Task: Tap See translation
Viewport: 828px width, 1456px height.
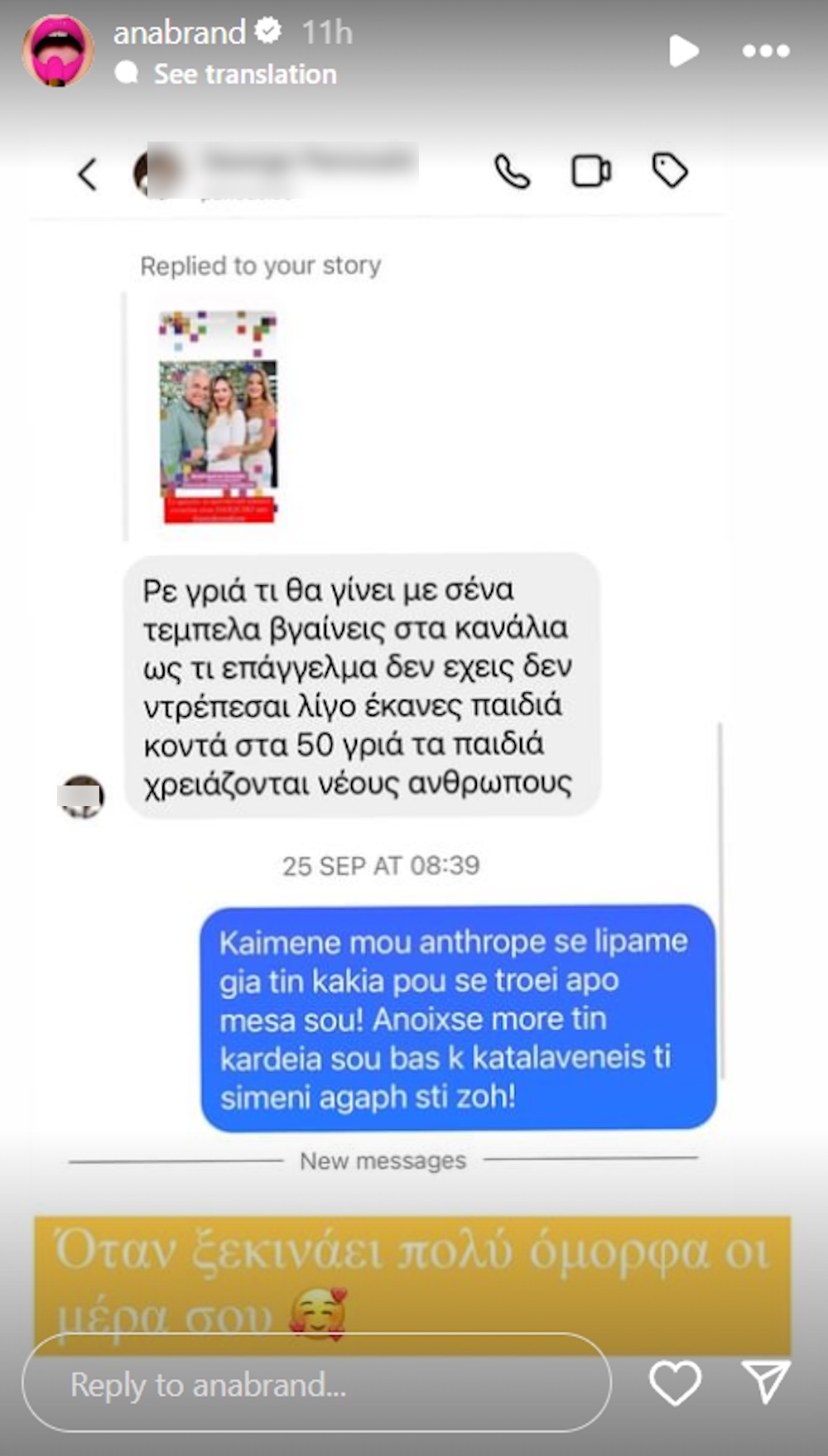Action: pyautogui.click(x=244, y=74)
